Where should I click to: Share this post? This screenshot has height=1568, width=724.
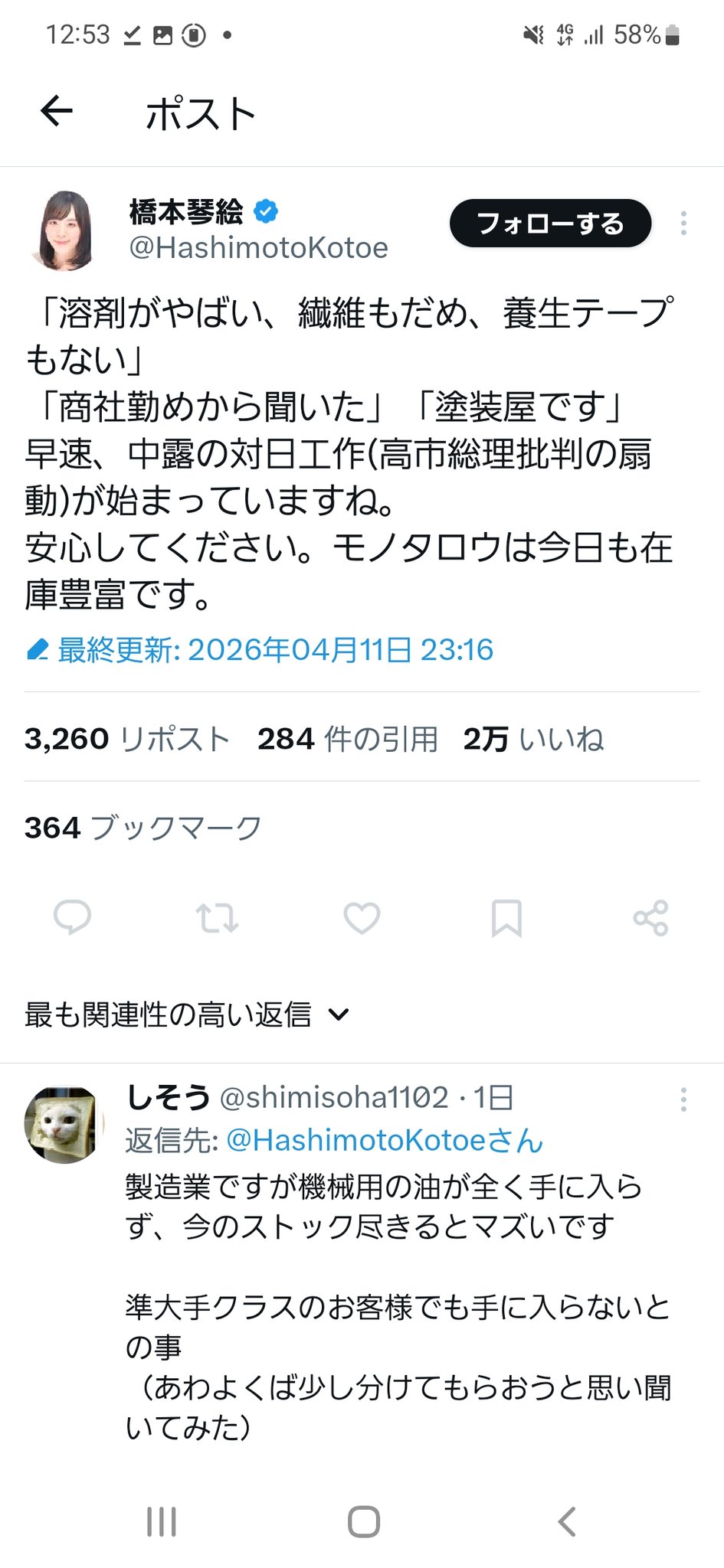[x=650, y=917]
